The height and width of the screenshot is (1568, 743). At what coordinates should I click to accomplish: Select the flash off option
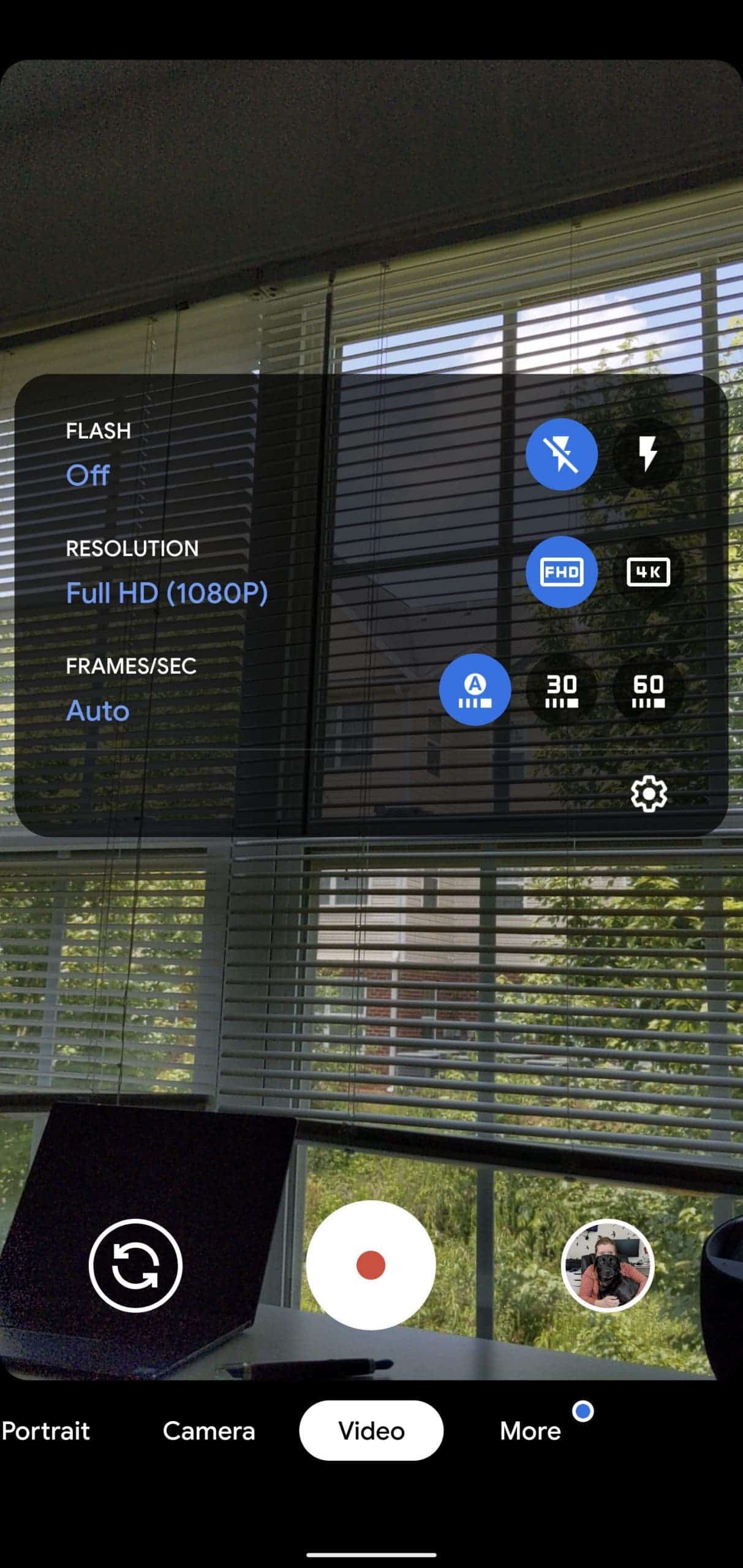point(561,454)
